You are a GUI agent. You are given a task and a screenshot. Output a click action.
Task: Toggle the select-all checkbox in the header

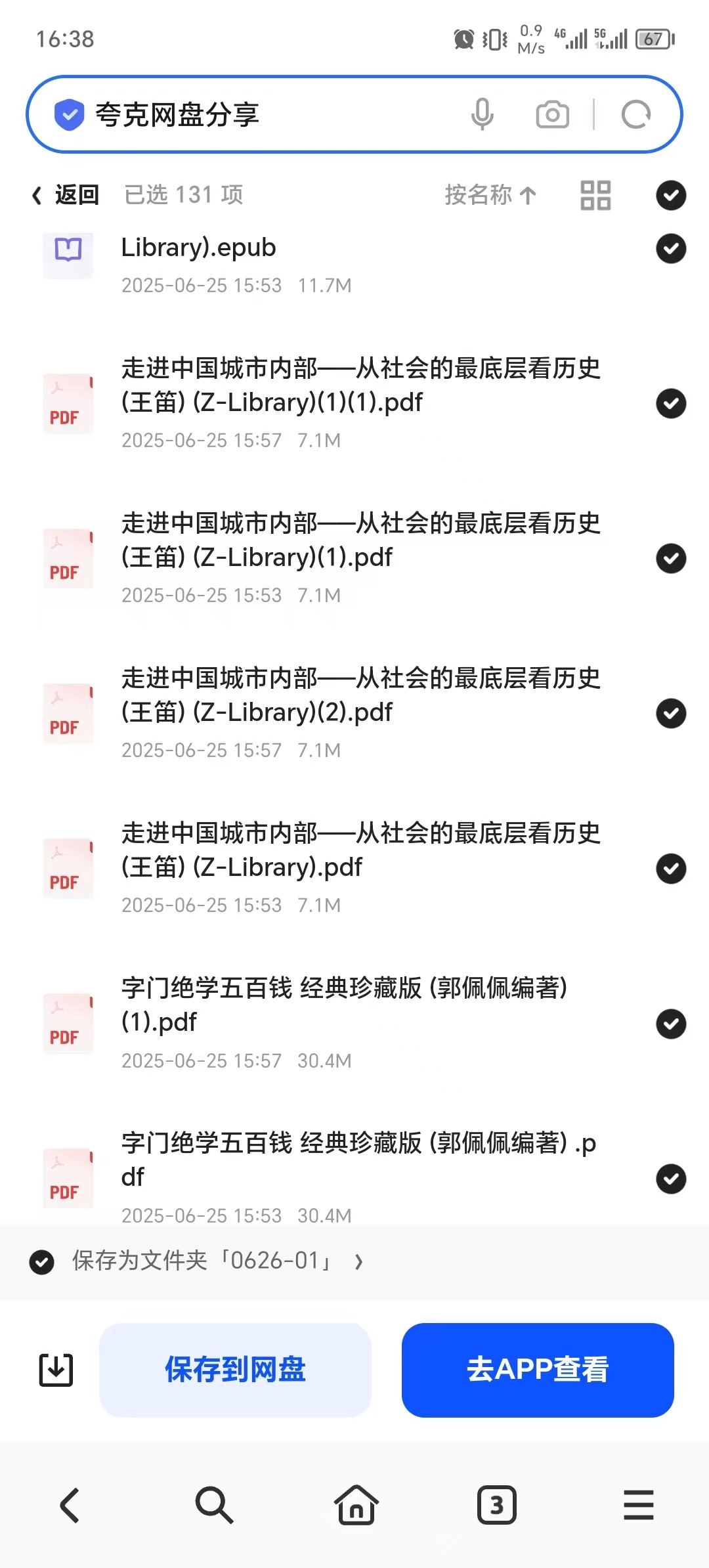pyautogui.click(x=671, y=195)
